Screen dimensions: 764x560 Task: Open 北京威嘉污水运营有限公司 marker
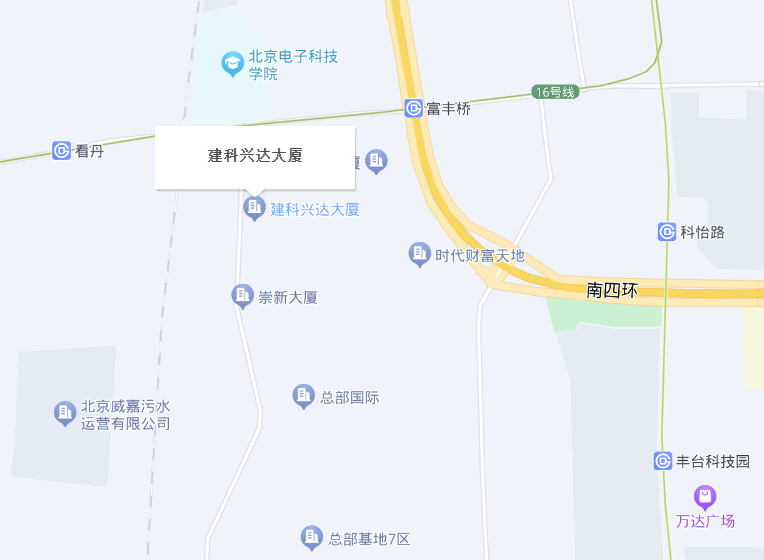tap(65, 412)
